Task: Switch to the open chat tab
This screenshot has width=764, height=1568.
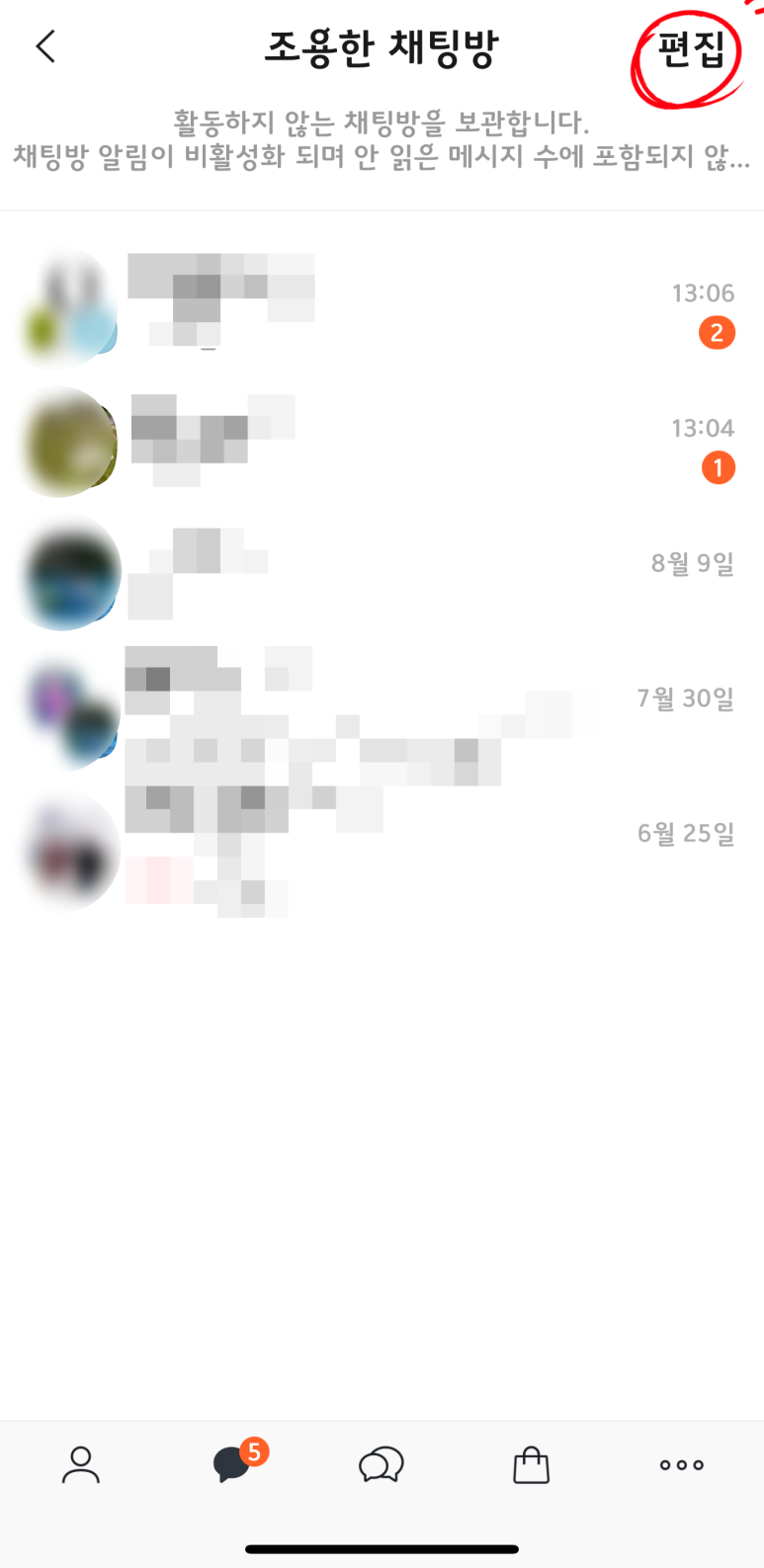Action: (x=382, y=1464)
